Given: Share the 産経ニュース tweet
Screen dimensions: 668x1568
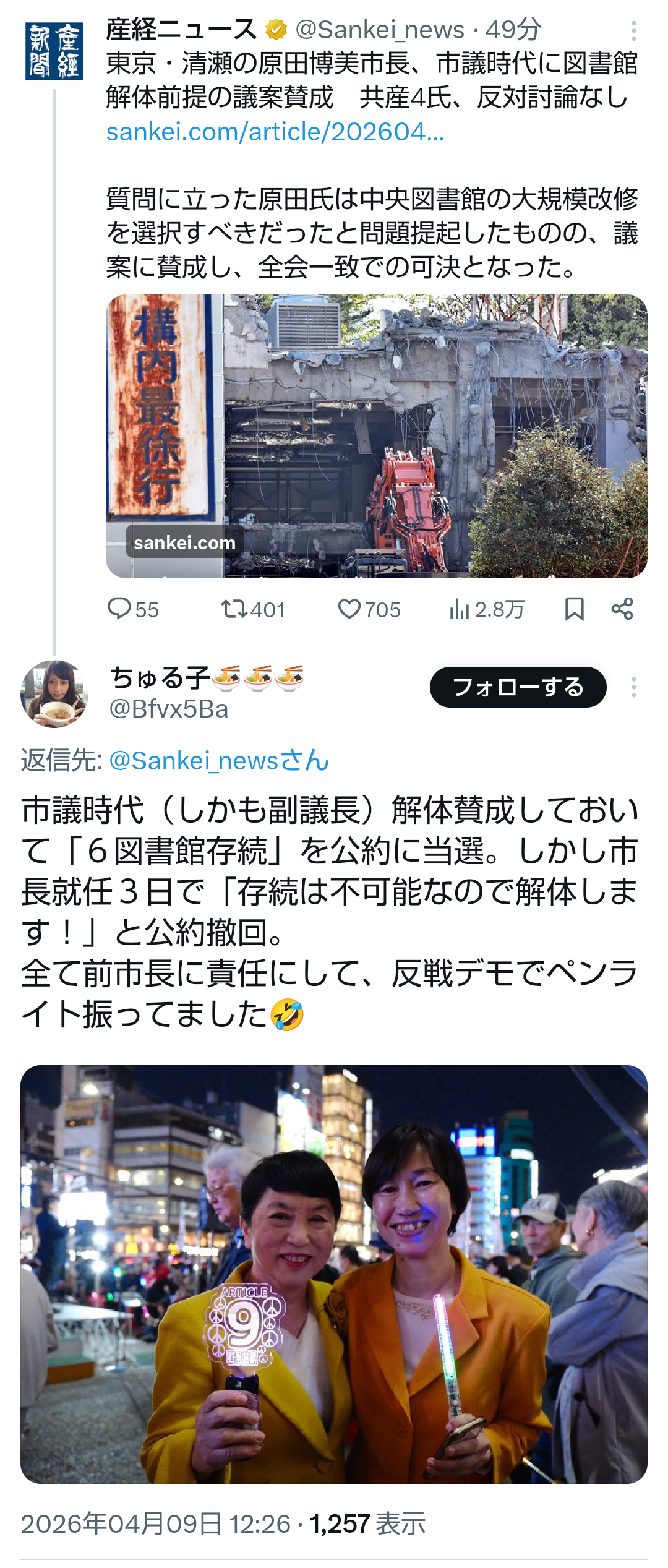Looking at the screenshot, I should pyautogui.click(x=622, y=609).
